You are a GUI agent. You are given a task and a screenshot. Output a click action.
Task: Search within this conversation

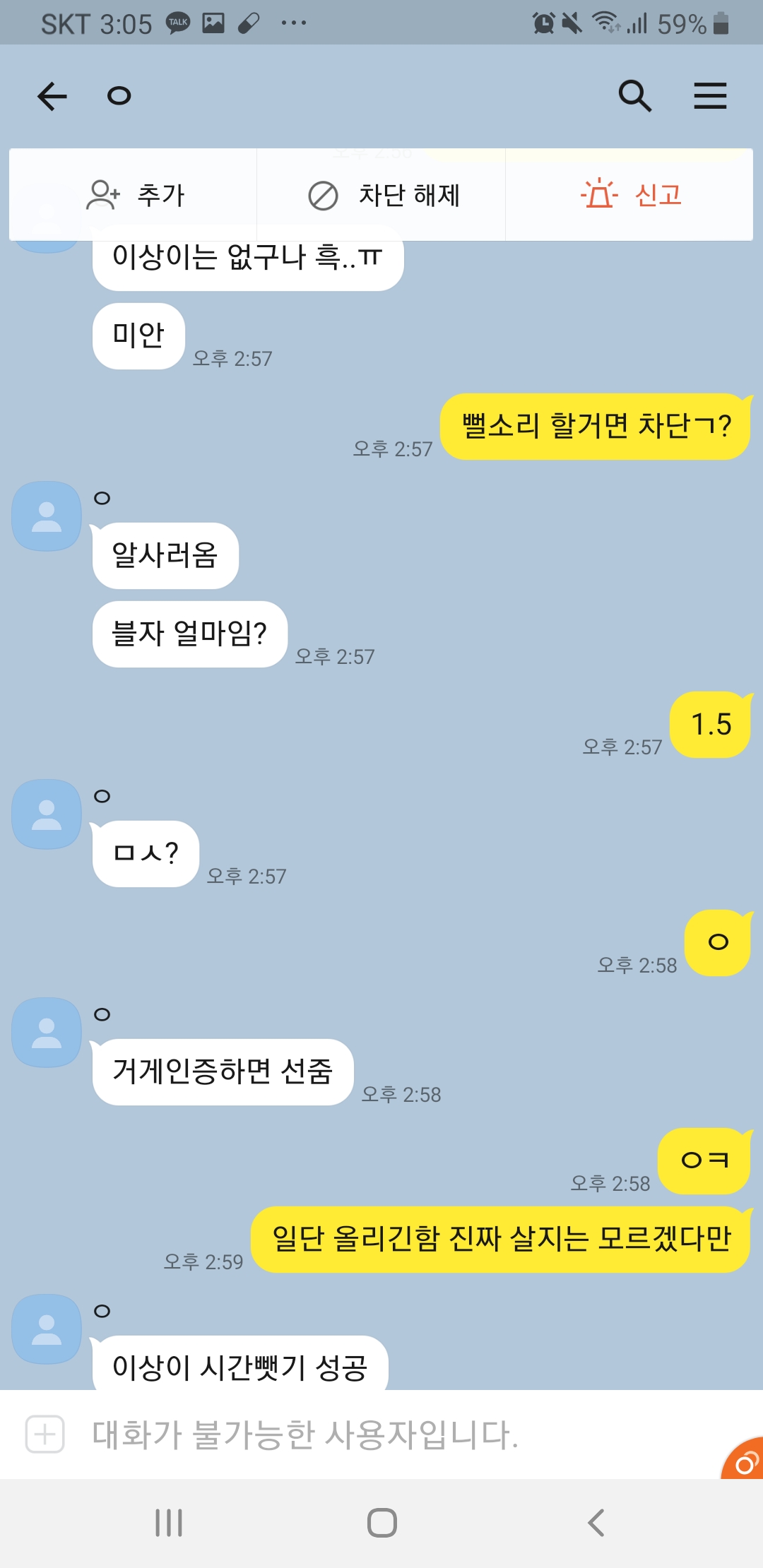point(634,96)
